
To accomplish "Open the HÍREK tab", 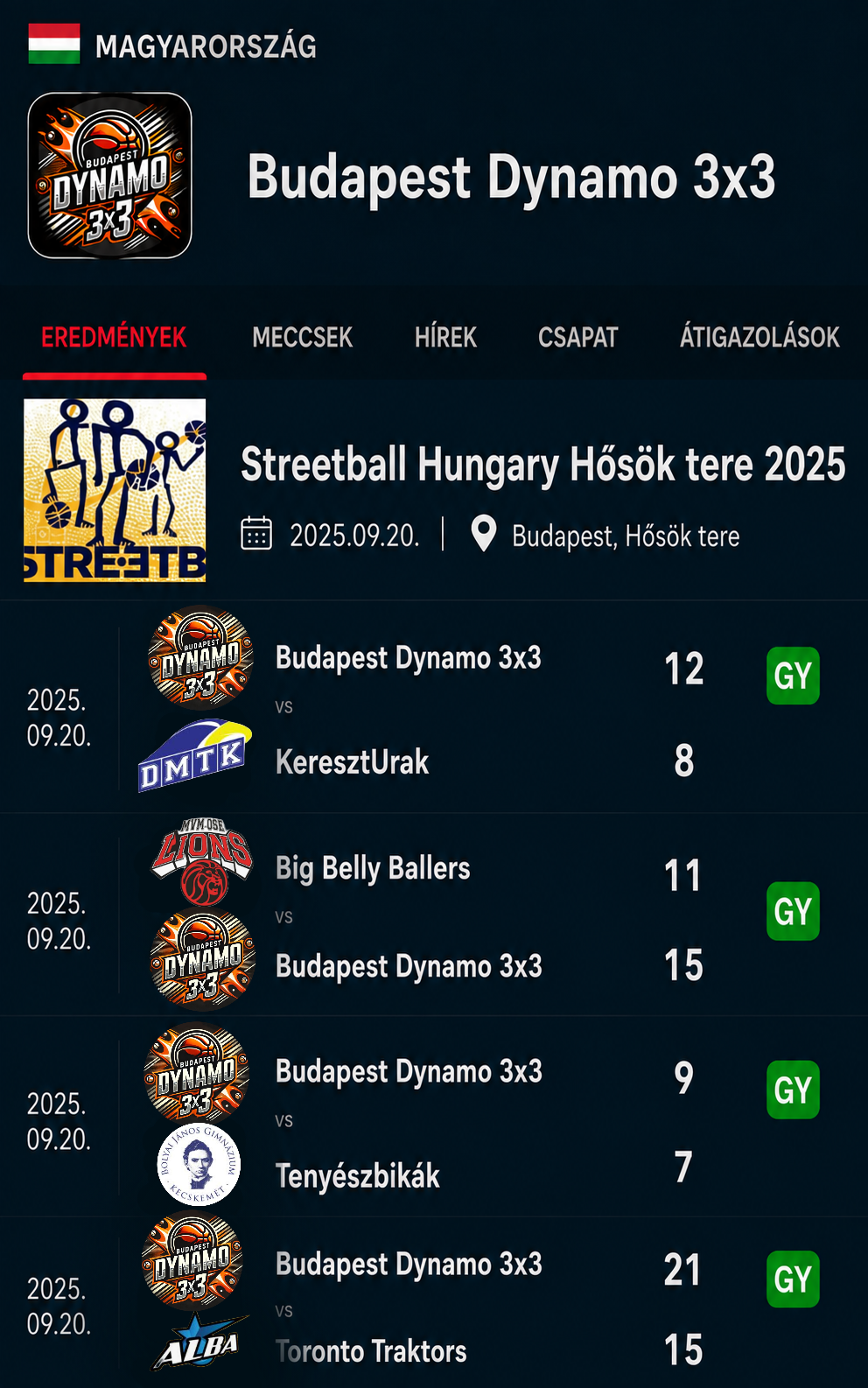I will tap(445, 337).
